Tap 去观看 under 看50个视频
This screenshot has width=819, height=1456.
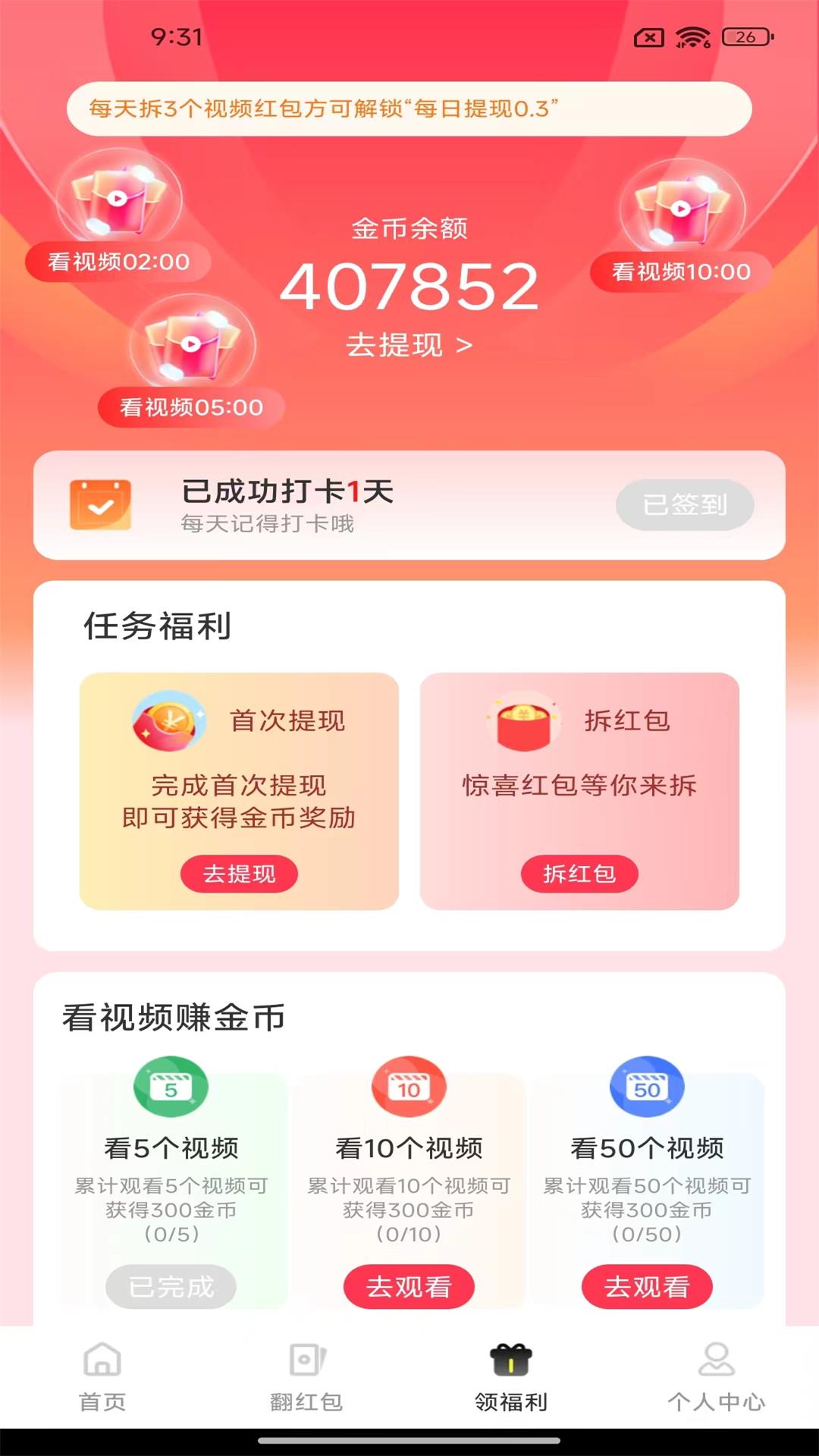[x=647, y=1286]
